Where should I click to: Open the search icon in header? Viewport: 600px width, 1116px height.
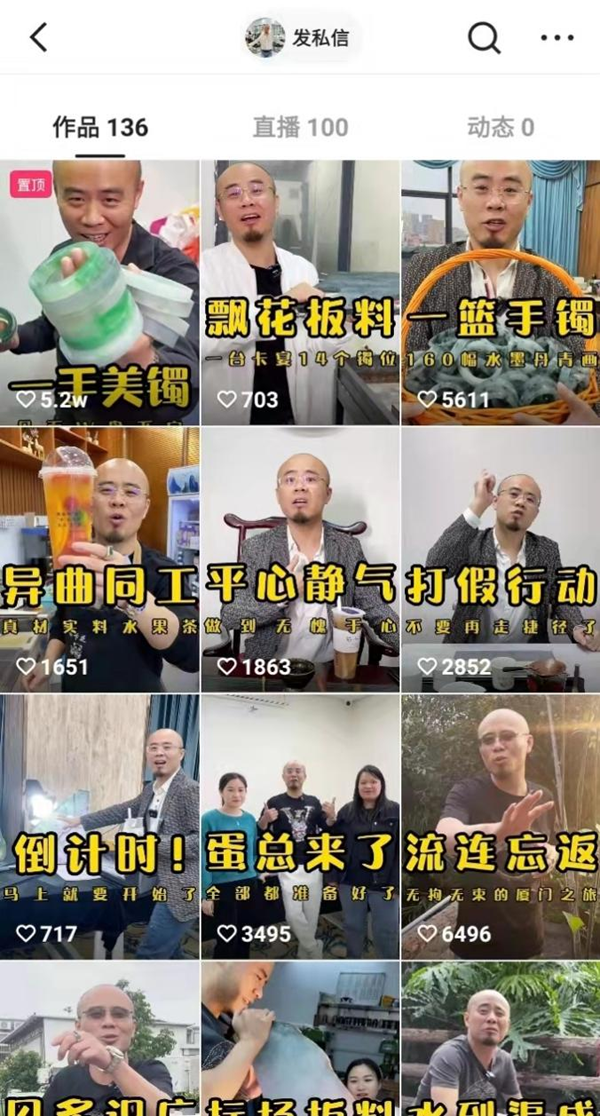(484, 38)
